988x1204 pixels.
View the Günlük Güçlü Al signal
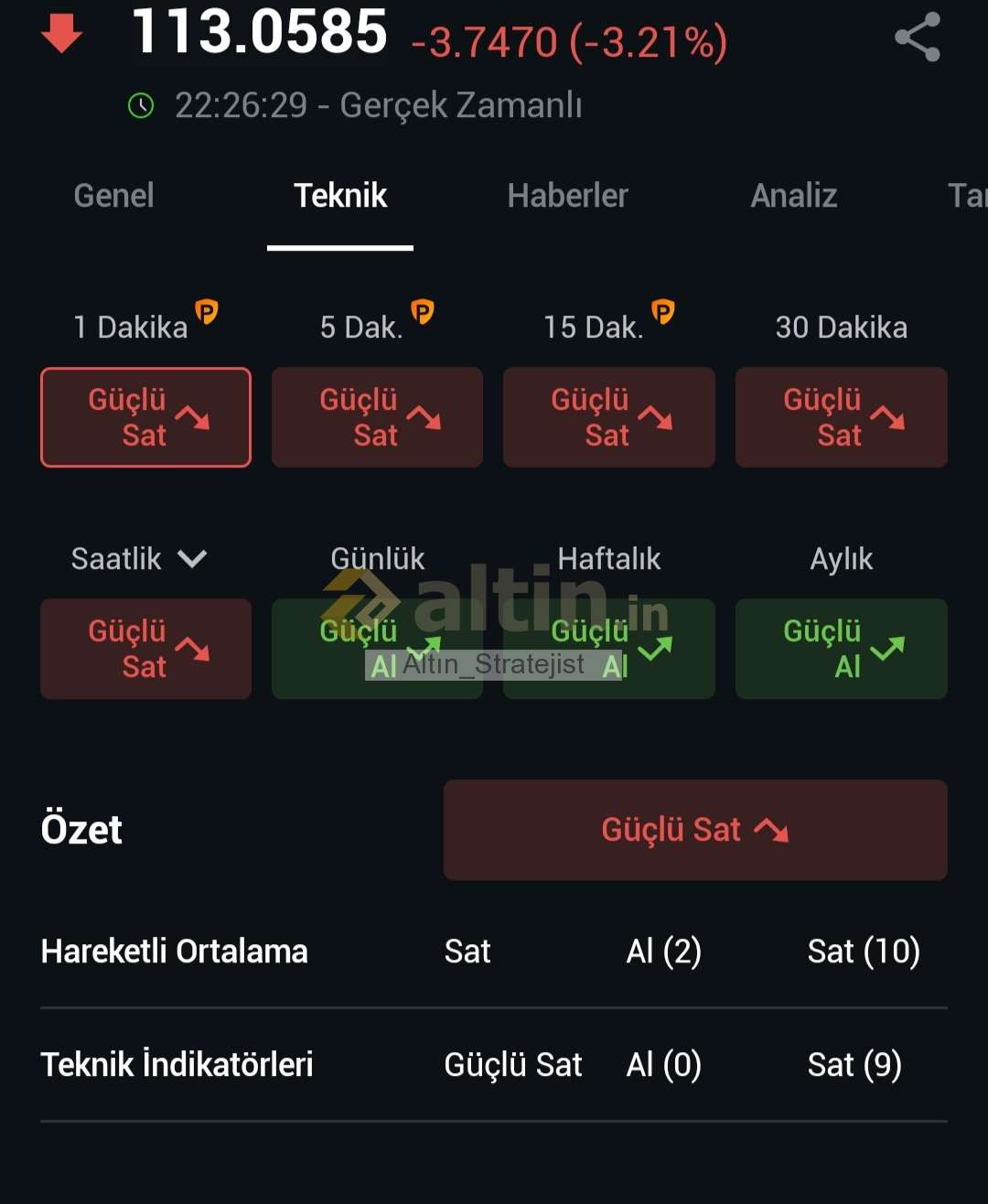point(377,649)
